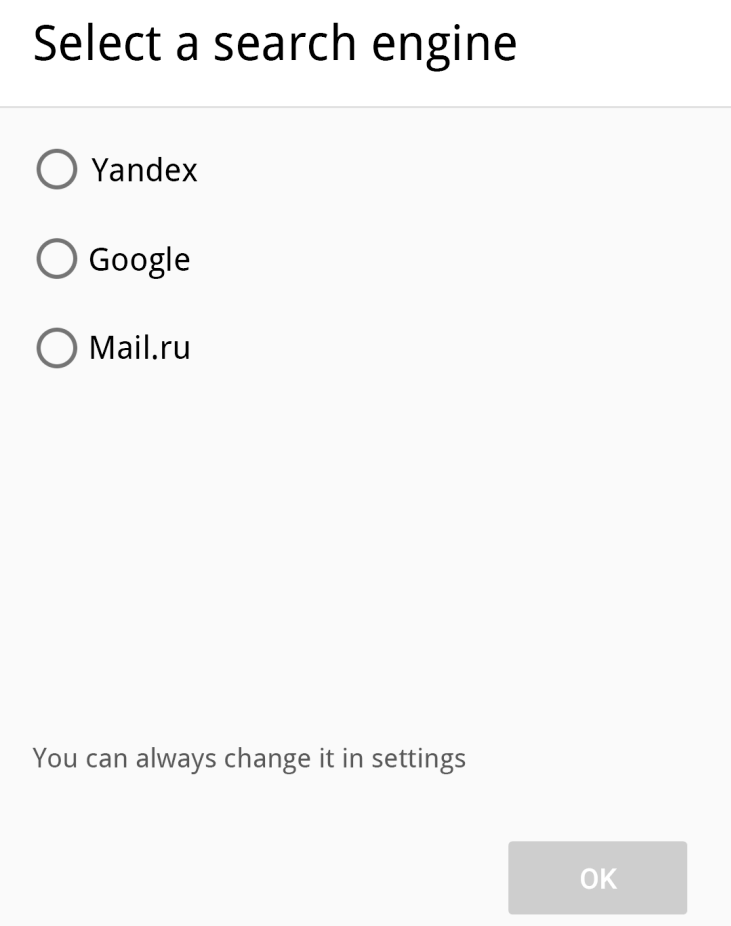Choose the Google radio option

point(57,259)
